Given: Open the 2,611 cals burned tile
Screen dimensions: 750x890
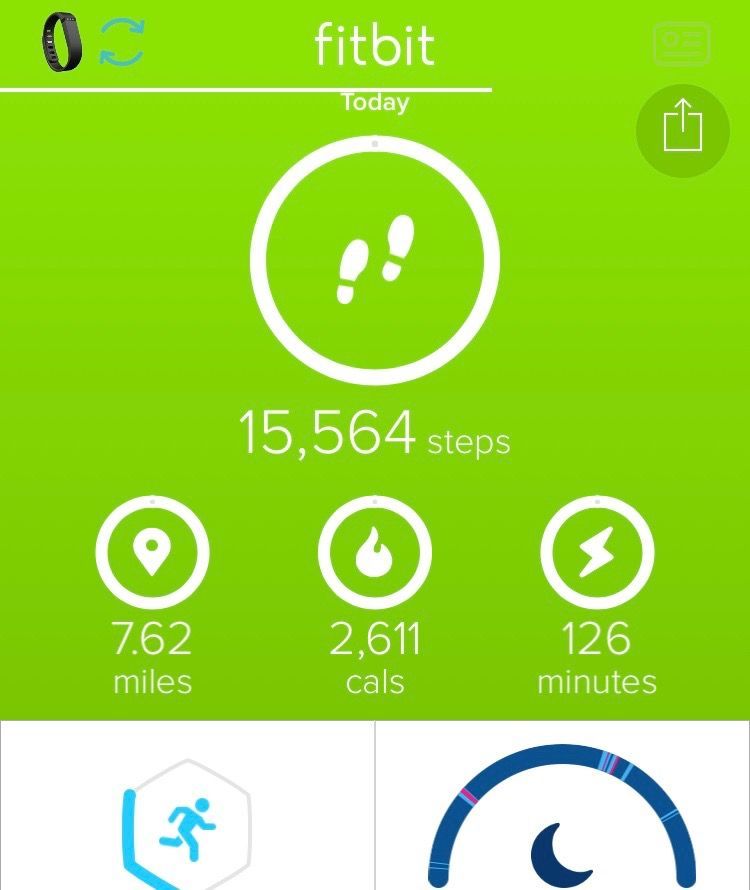Looking at the screenshot, I should tap(375, 553).
